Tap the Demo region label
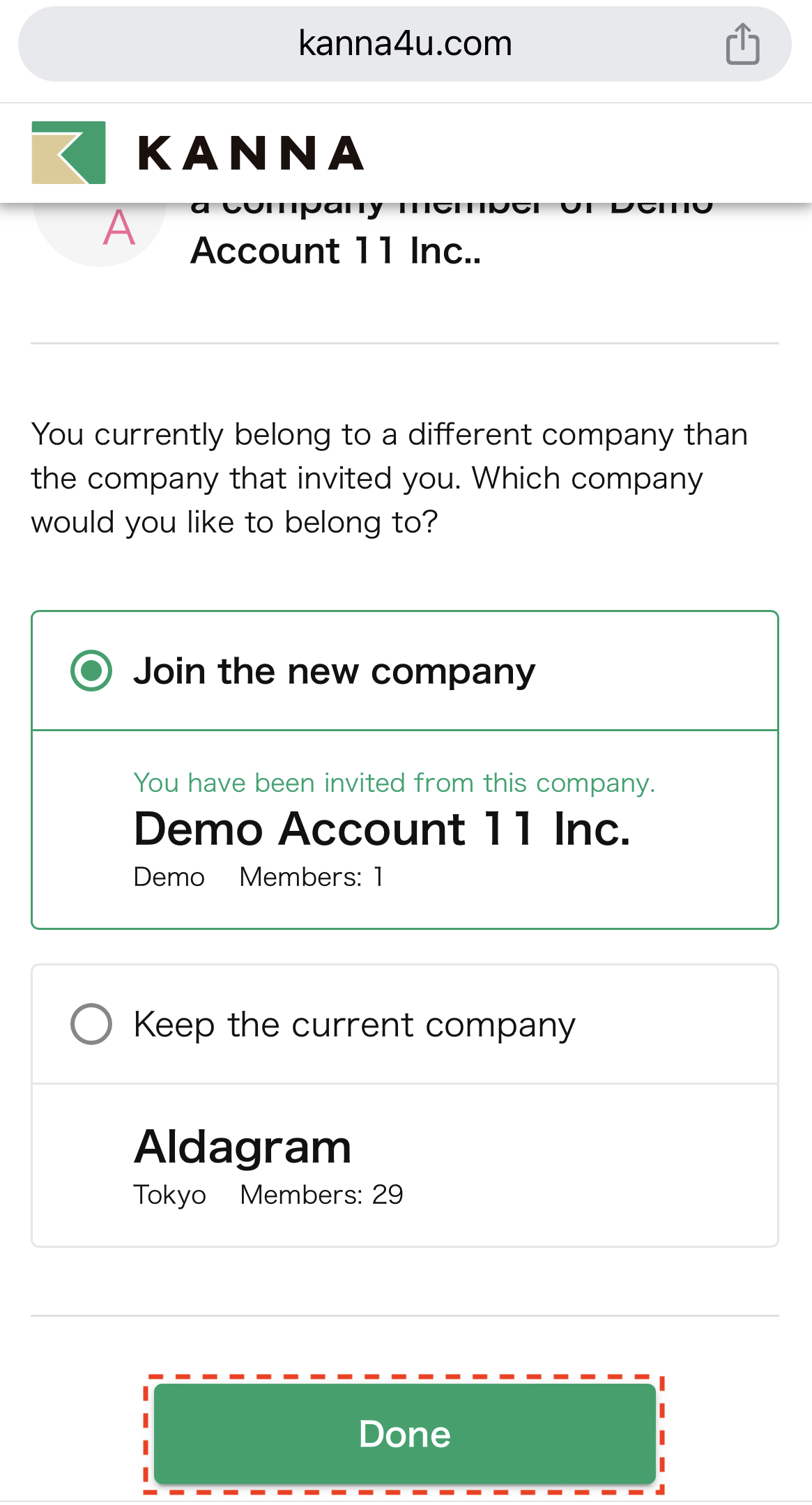The width and height of the screenshot is (812, 1505). pos(169,877)
